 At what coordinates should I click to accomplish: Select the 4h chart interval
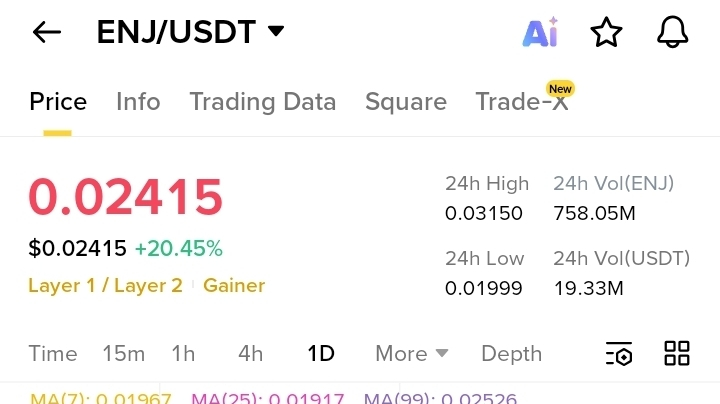tap(250, 354)
